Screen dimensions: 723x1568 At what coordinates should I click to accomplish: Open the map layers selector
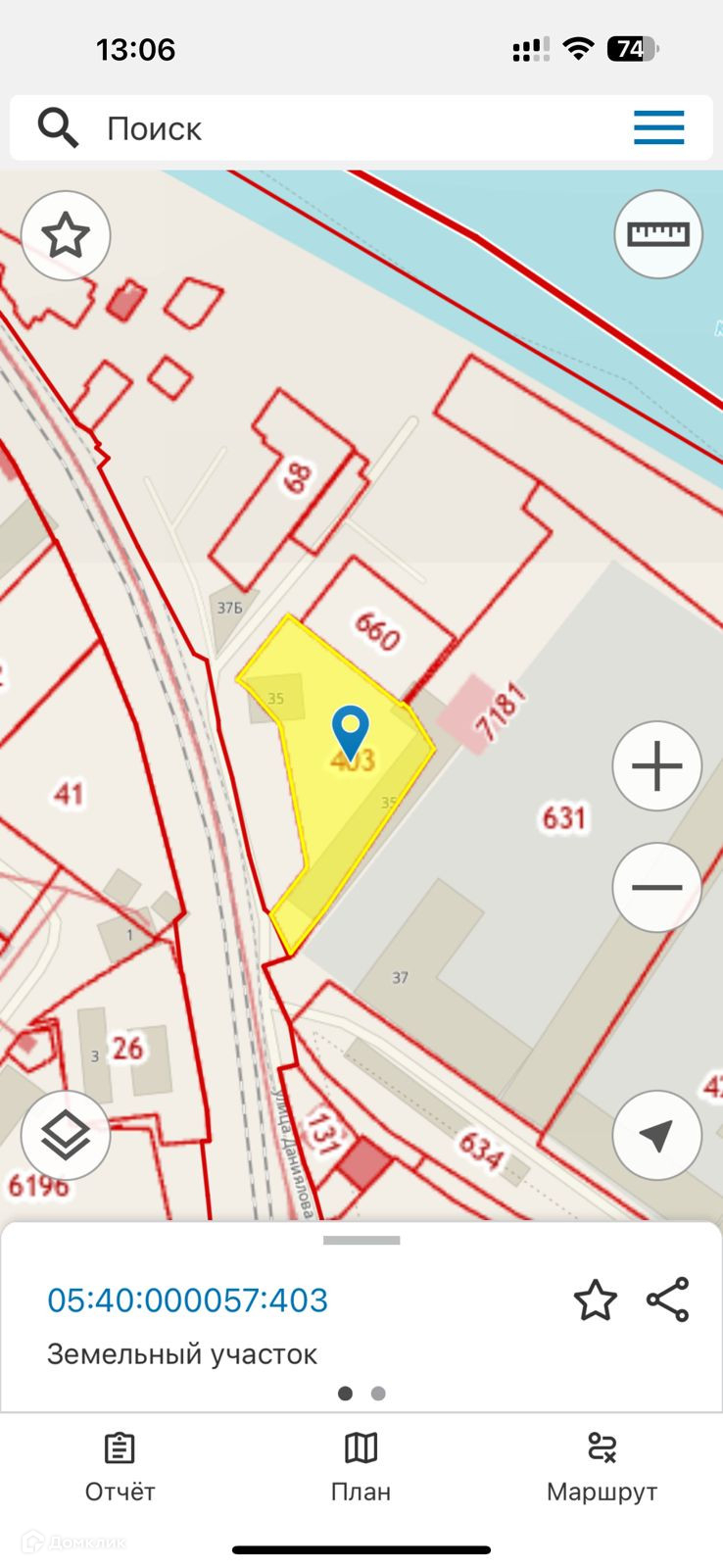coord(66,1136)
